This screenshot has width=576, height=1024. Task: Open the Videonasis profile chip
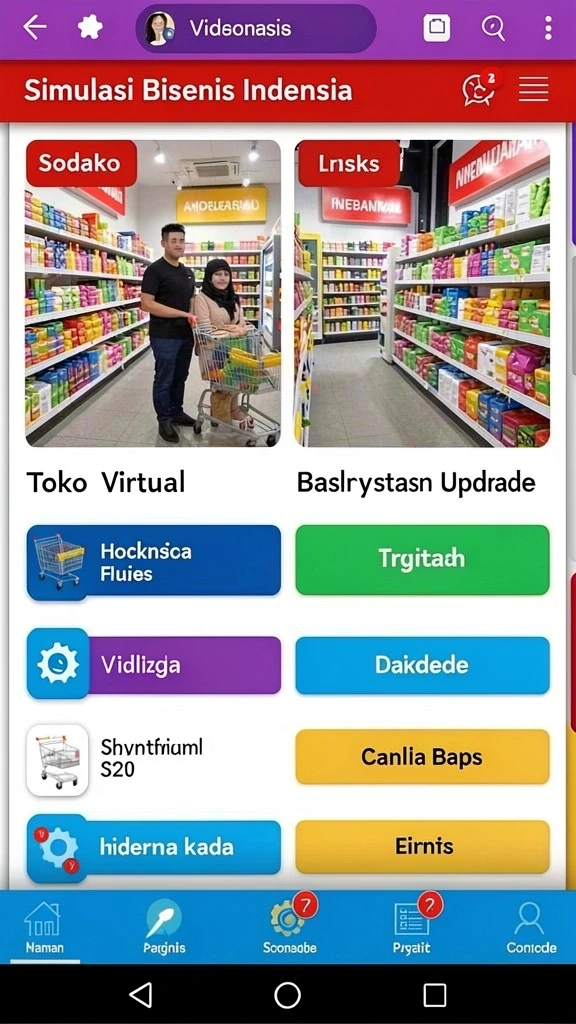tap(256, 28)
